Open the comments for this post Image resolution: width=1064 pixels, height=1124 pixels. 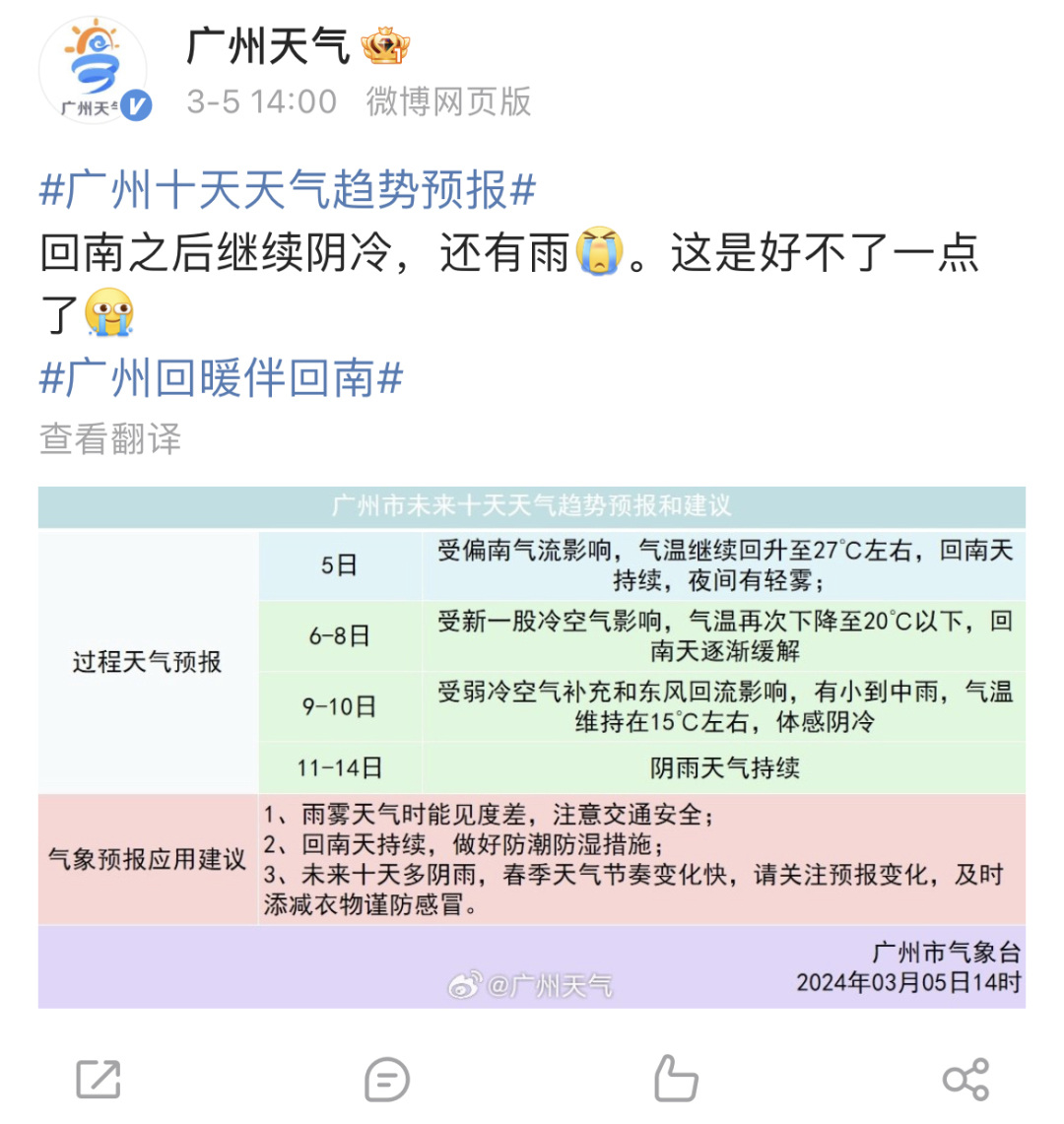(x=386, y=1080)
